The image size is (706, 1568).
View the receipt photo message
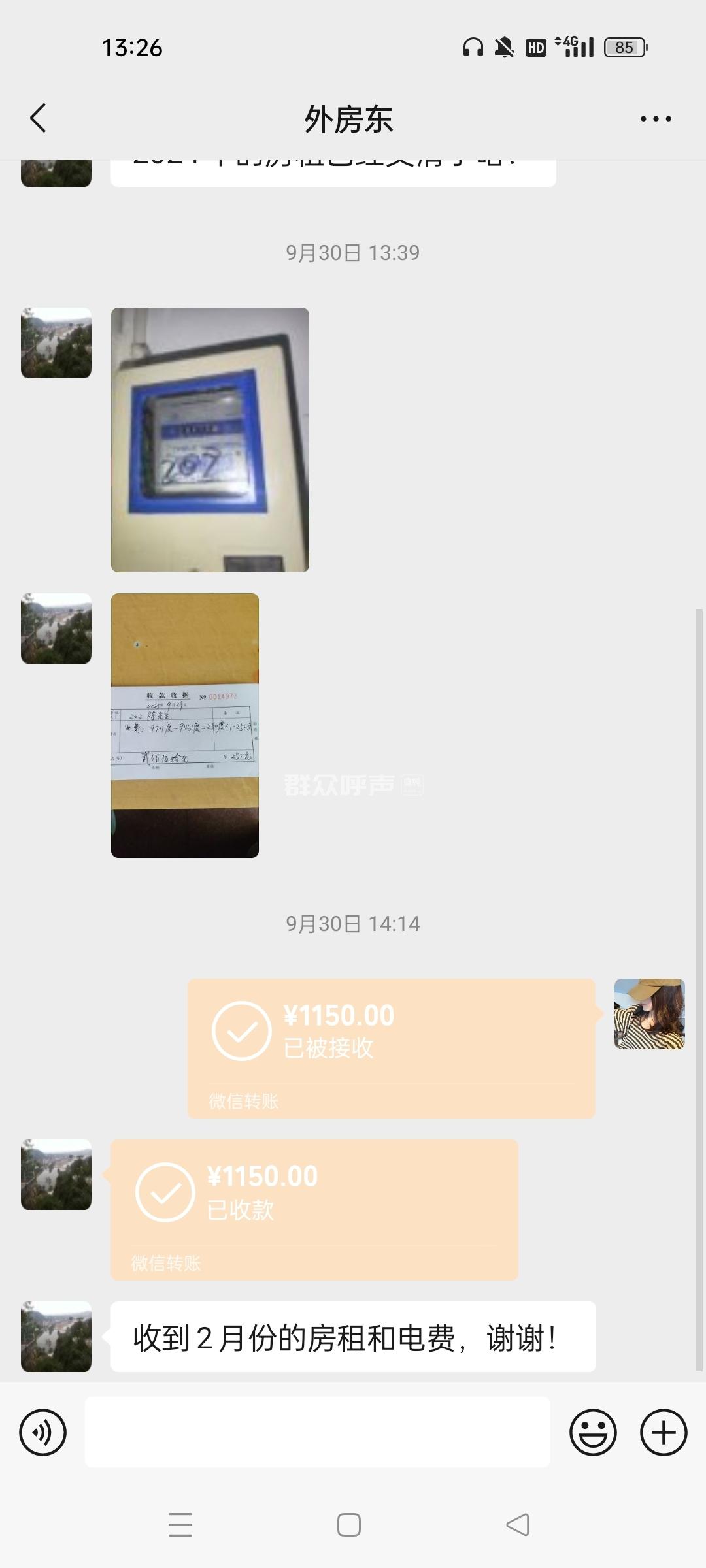point(185,725)
